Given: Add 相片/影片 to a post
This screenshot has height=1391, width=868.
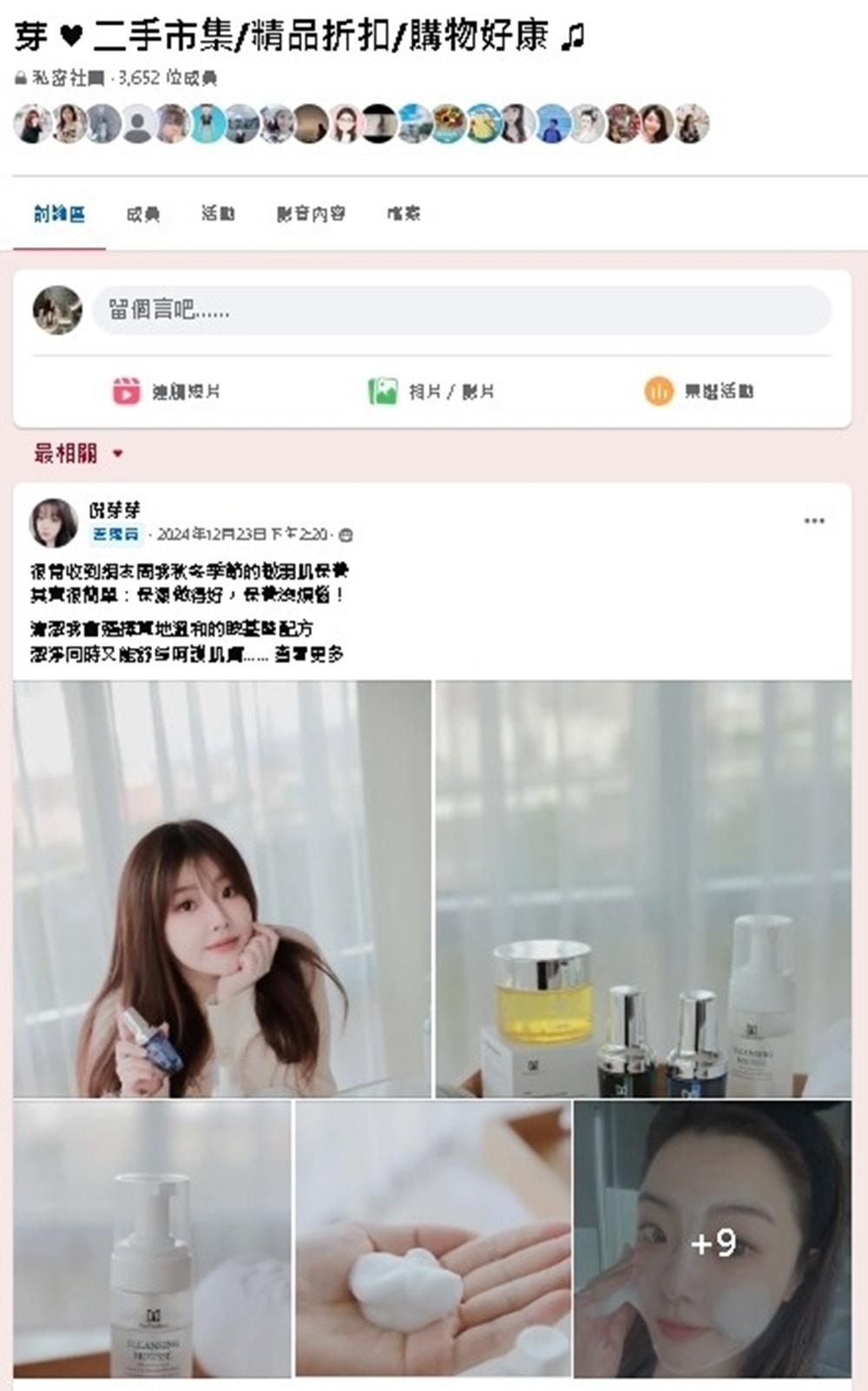Looking at the screenshot, I should click(431, 392).
